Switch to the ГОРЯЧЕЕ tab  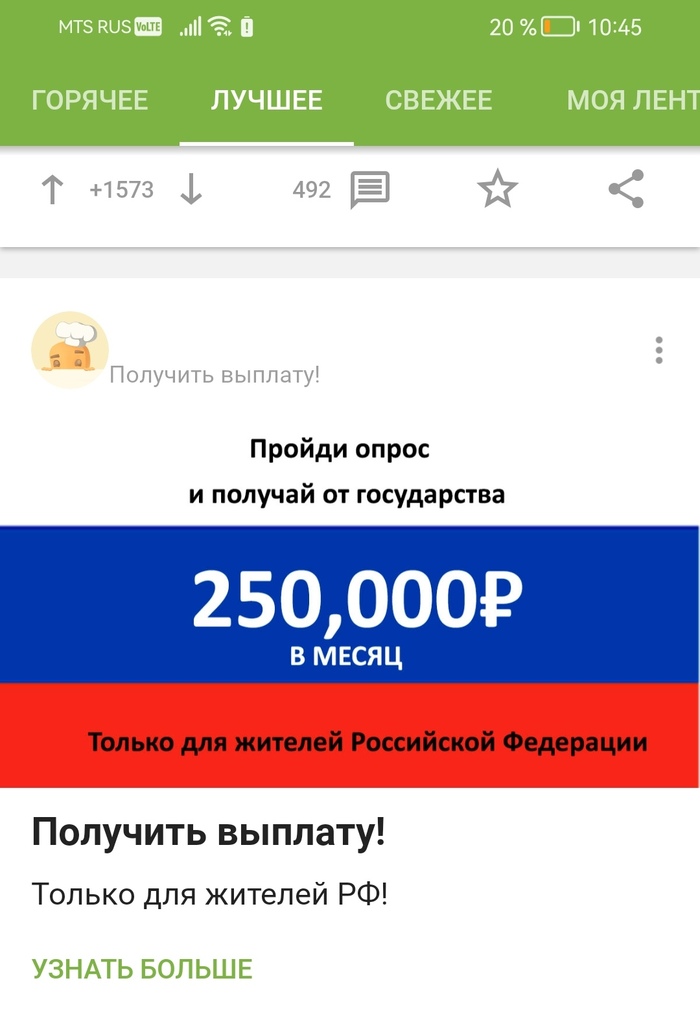pos(90,101)
